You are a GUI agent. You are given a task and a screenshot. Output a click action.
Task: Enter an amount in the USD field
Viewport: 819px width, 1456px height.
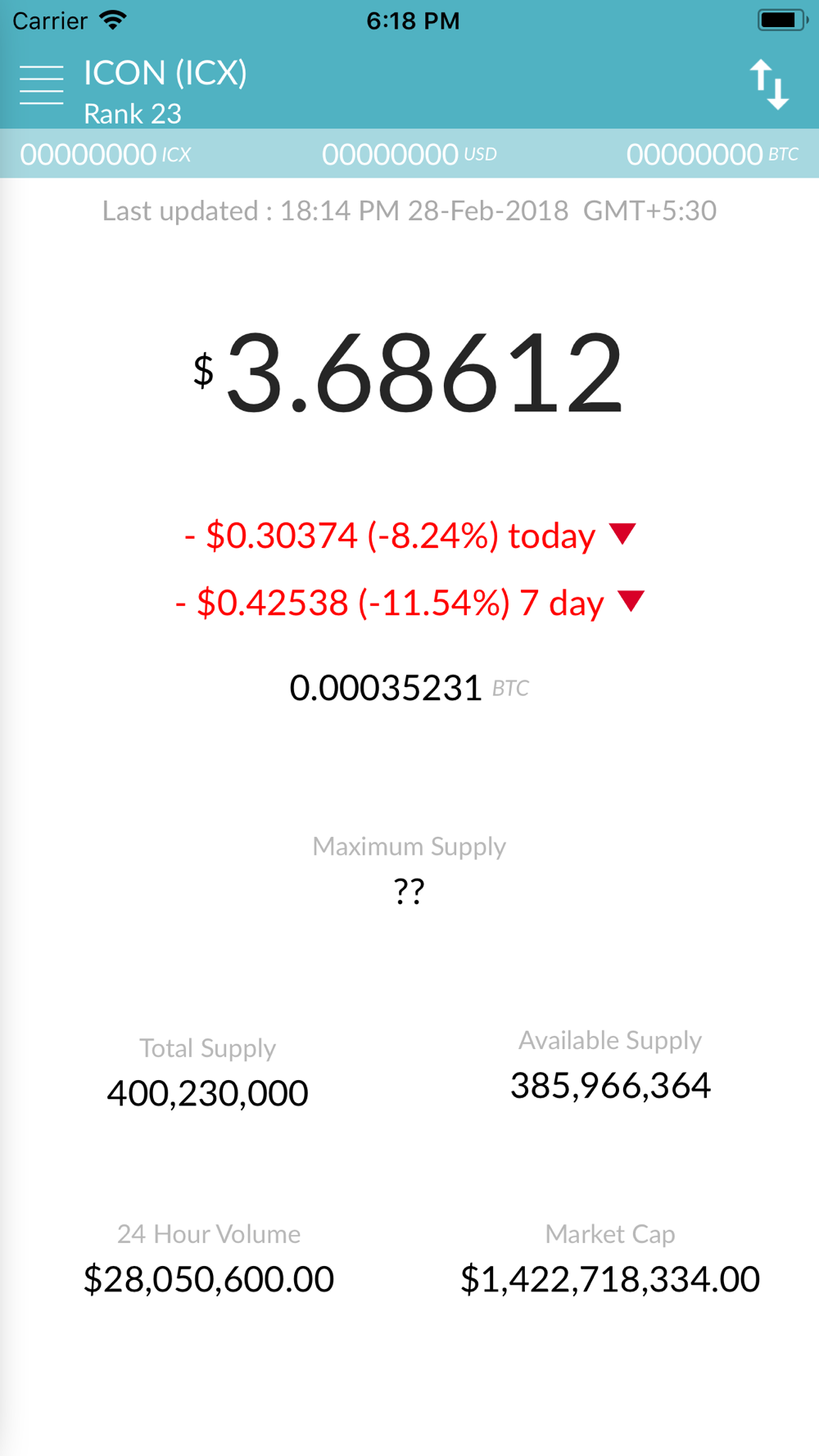[x=390, y=154]
